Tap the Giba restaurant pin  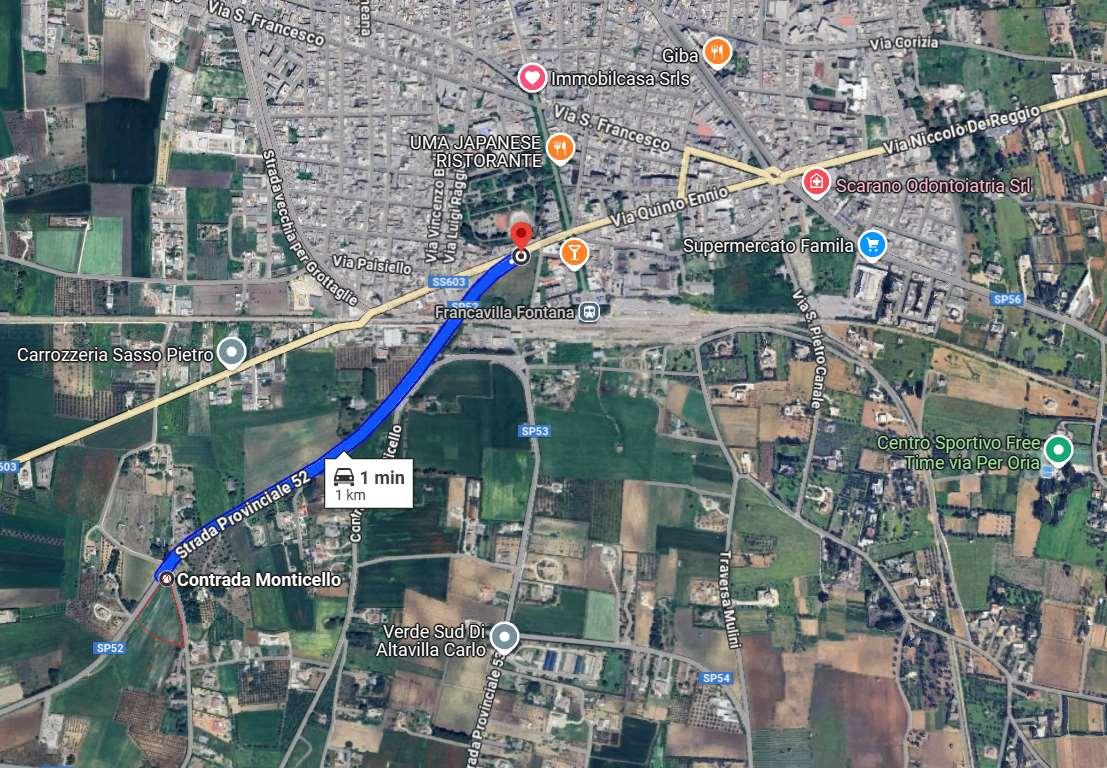coord(717,52)
